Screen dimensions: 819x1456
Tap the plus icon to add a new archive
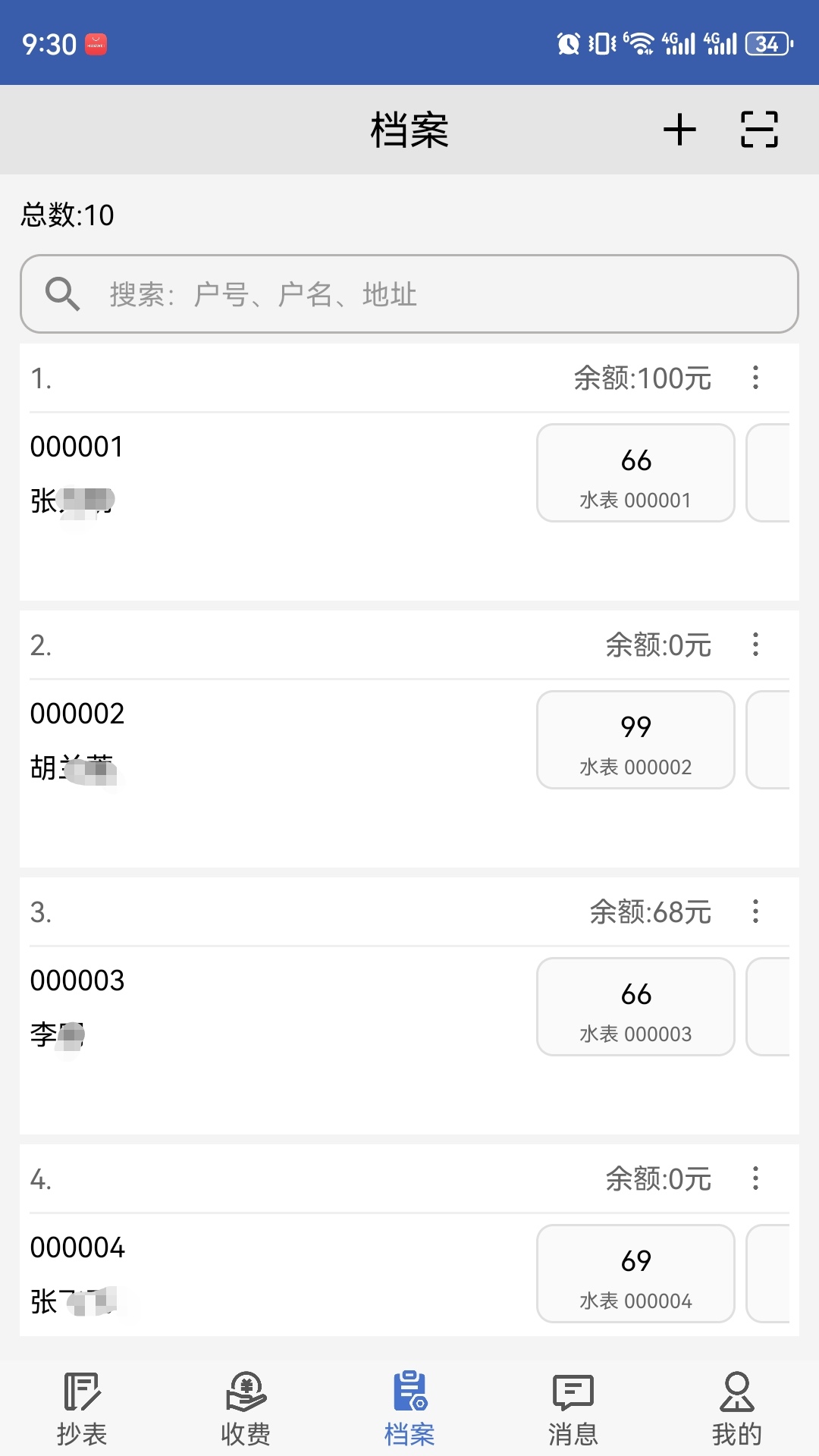(680, 129)
